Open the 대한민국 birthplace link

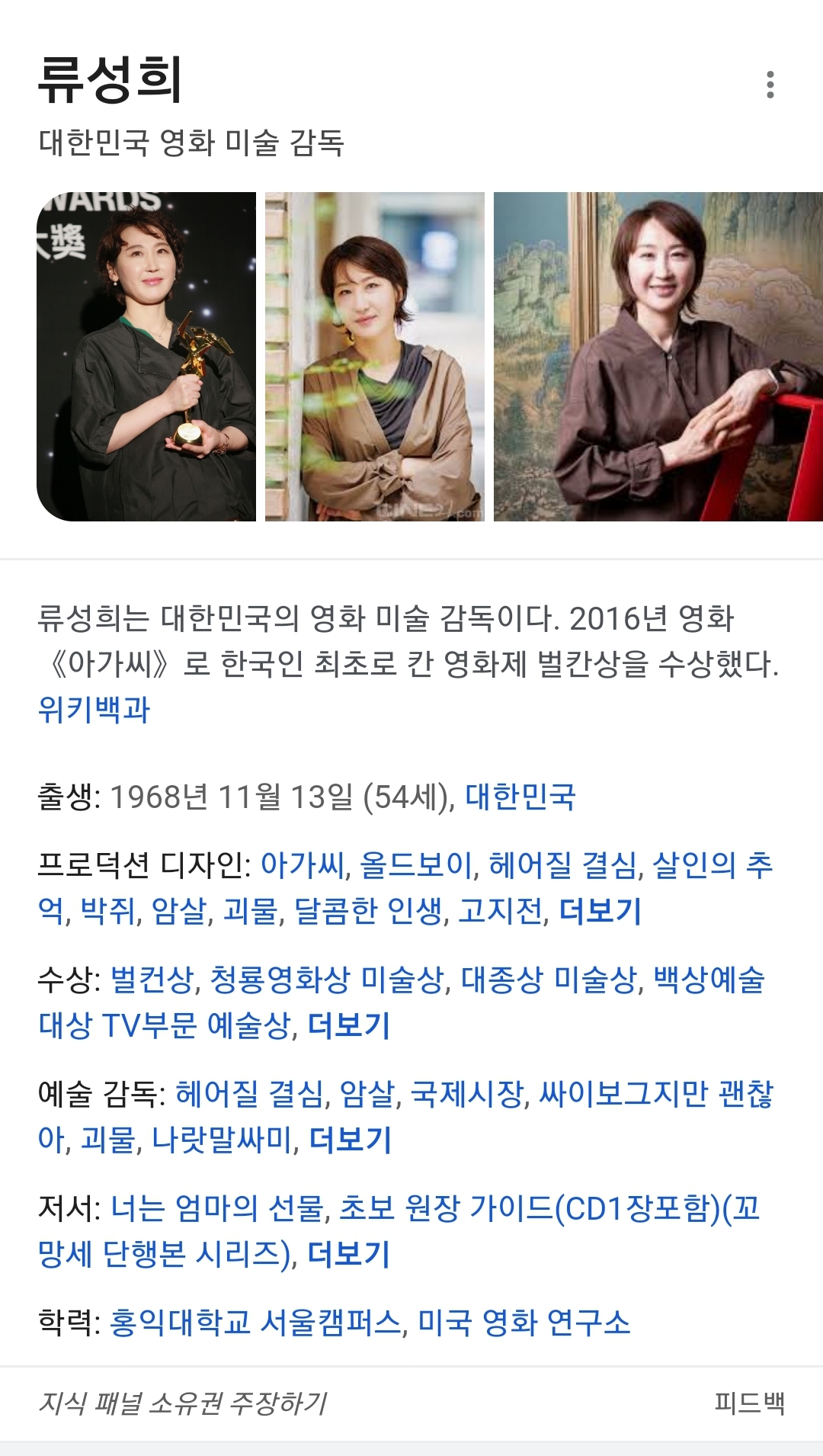(x=520, y=797)
